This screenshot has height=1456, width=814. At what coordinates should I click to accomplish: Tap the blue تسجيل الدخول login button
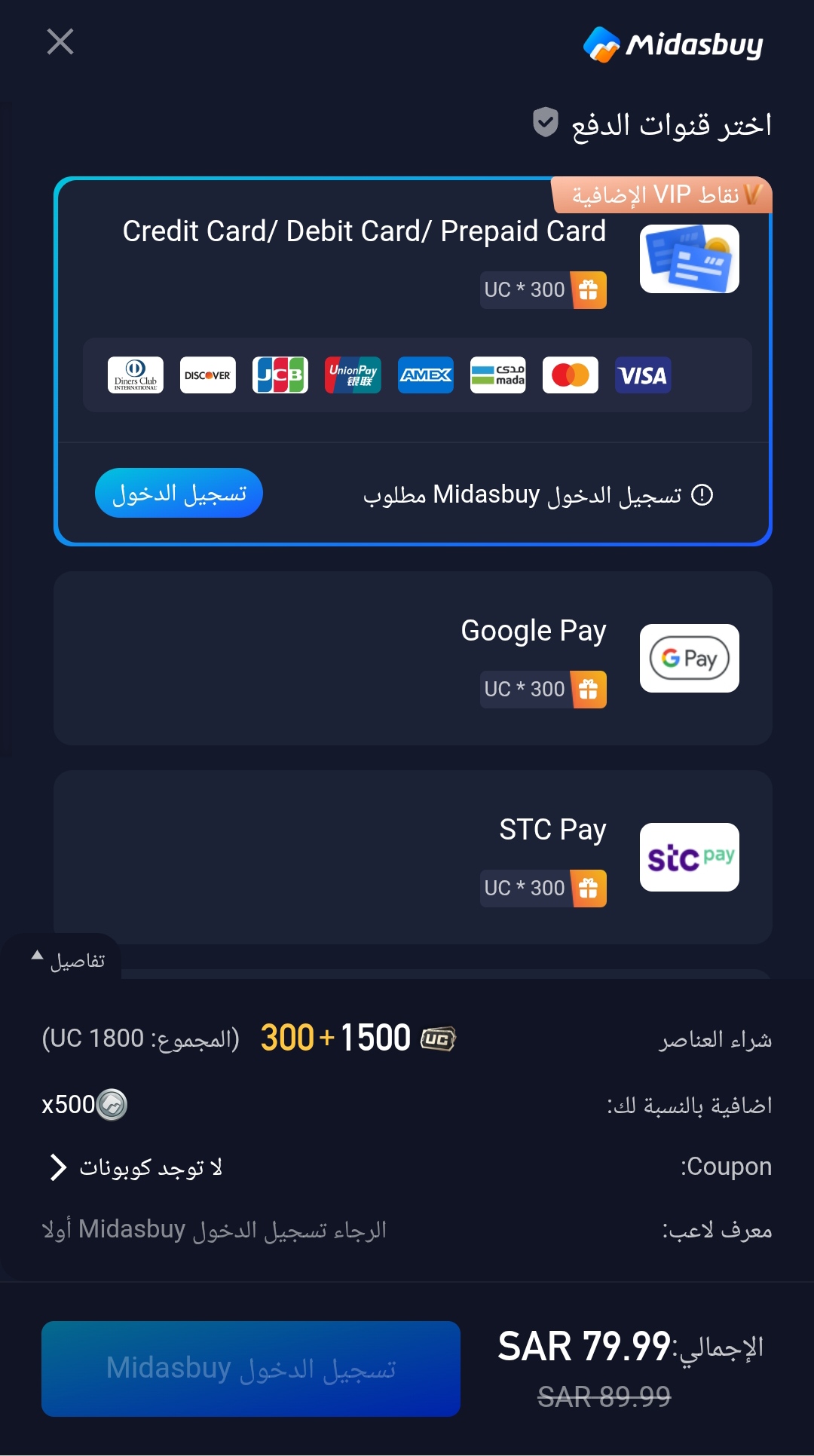179,494
